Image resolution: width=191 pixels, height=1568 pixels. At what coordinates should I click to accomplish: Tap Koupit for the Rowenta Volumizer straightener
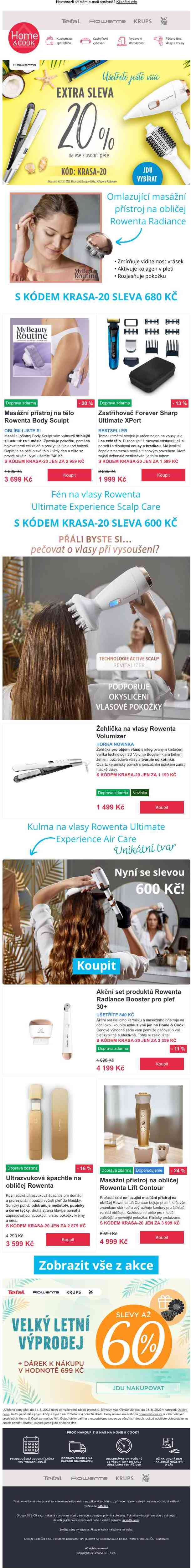(161, 807)
